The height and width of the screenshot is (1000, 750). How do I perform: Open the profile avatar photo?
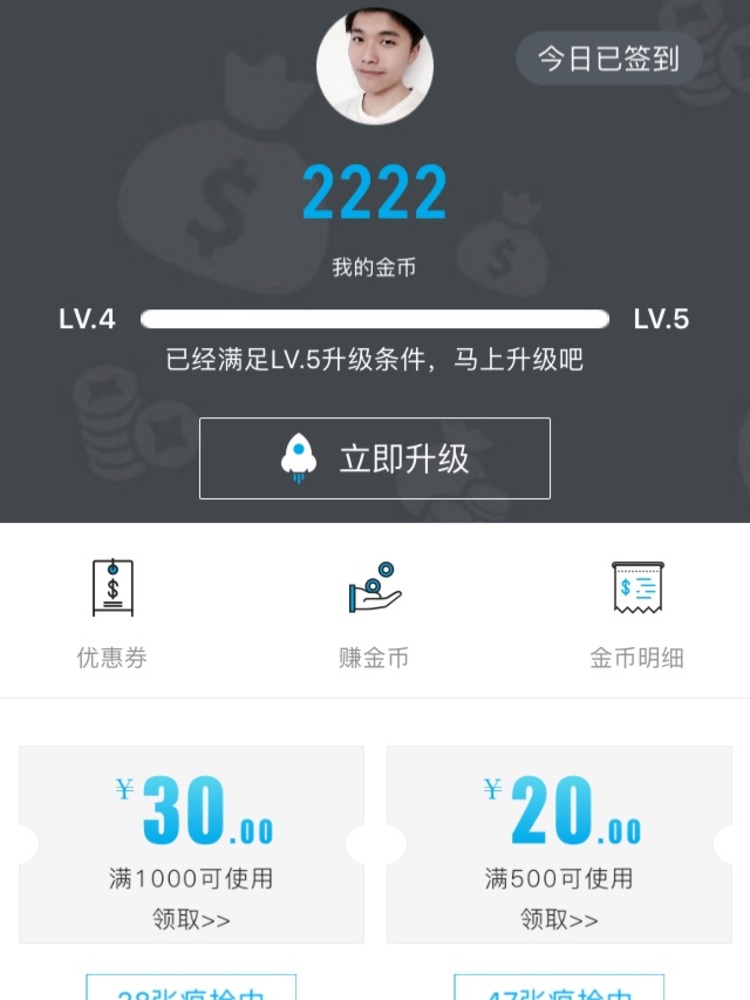click(375, 66)
